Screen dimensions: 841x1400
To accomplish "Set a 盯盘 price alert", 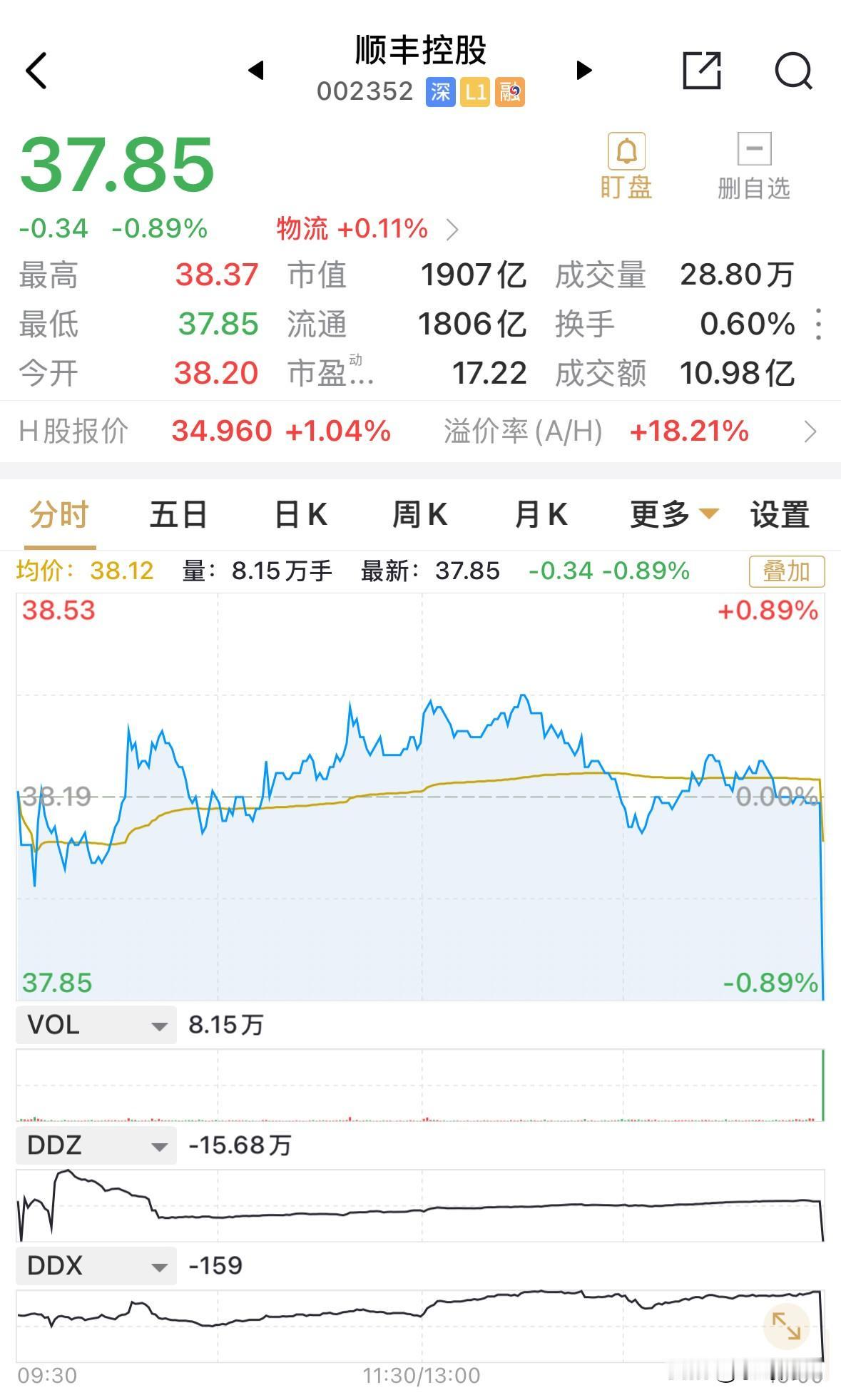I will (626, 166).
